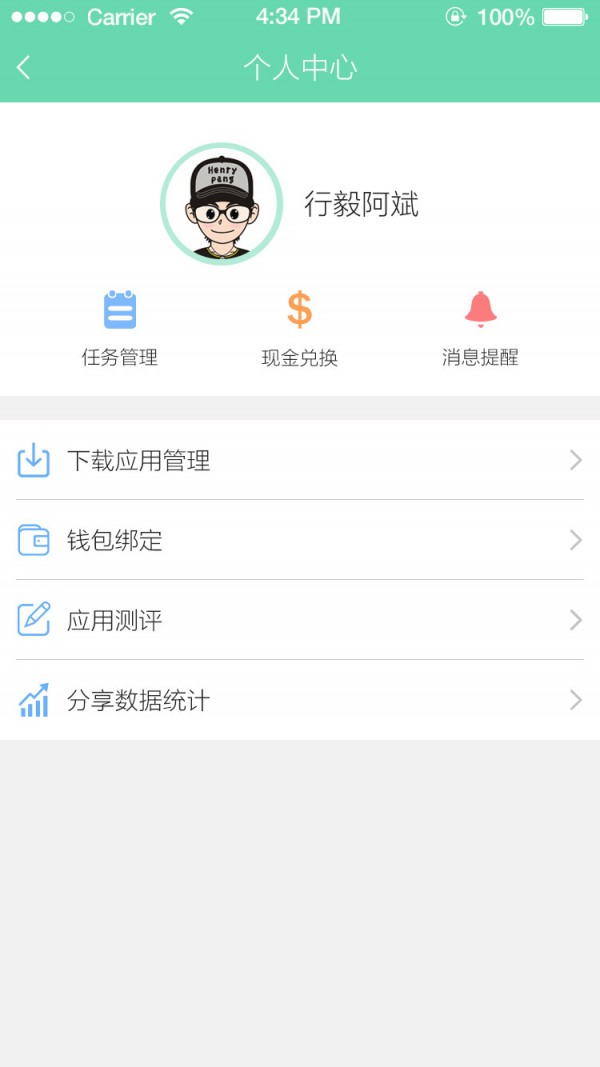Open 现金兑换 cash exchange
The height and width of the screenshot is (1067, 600).
300,328
